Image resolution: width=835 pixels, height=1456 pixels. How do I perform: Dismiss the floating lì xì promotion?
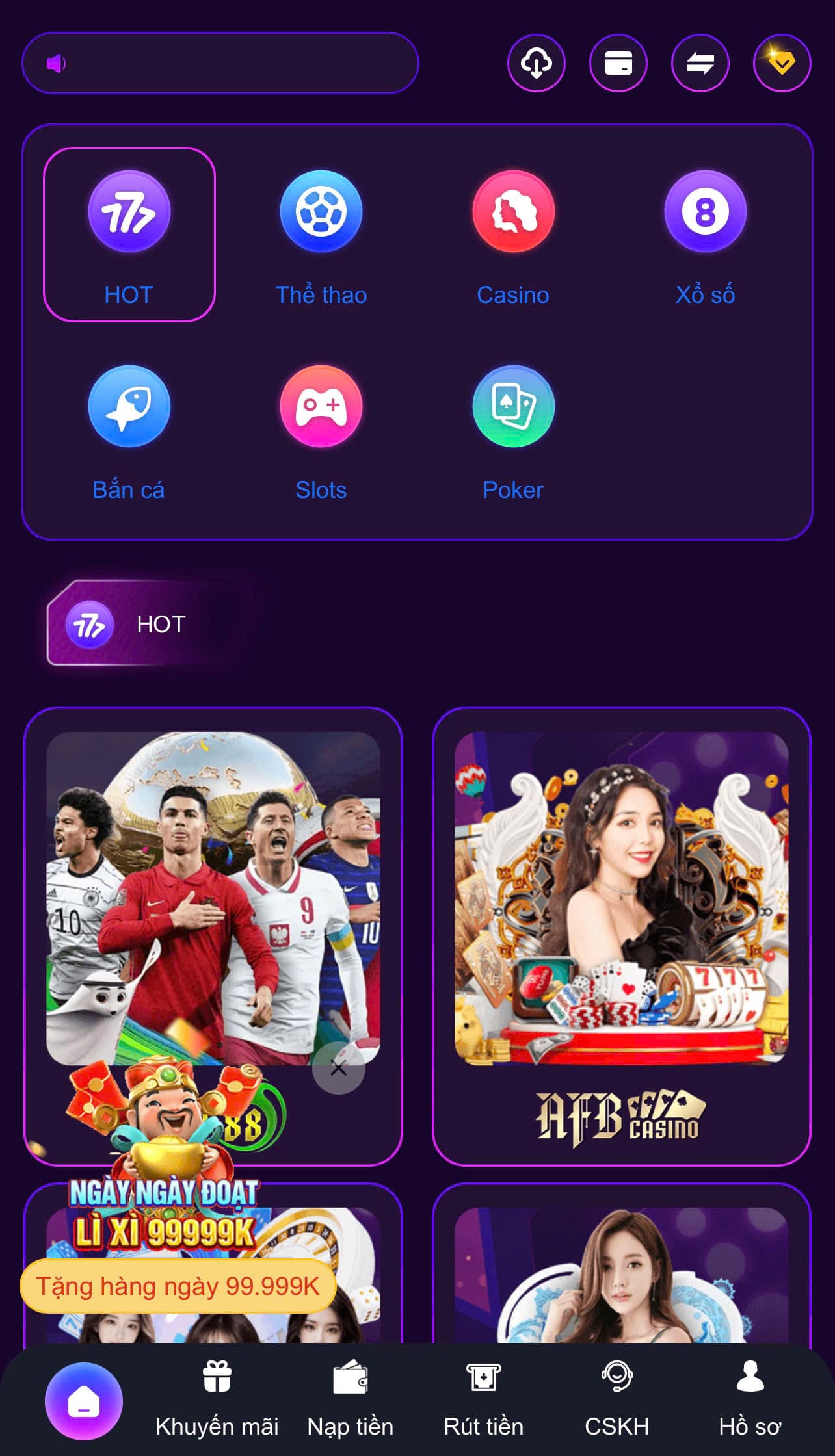[338, 1068]
